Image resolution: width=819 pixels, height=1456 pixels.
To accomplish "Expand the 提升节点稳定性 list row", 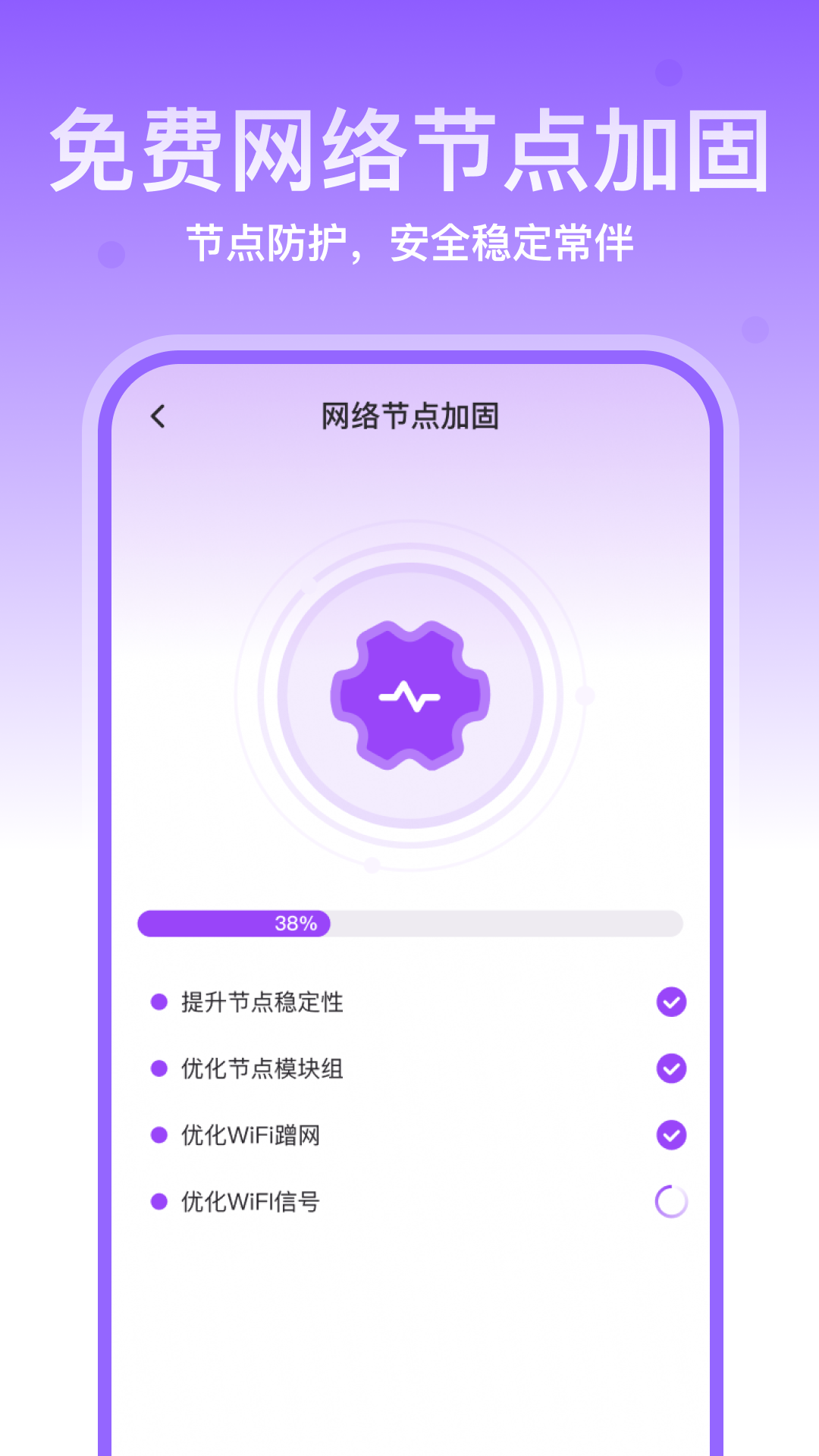I will click(262, 1002).
